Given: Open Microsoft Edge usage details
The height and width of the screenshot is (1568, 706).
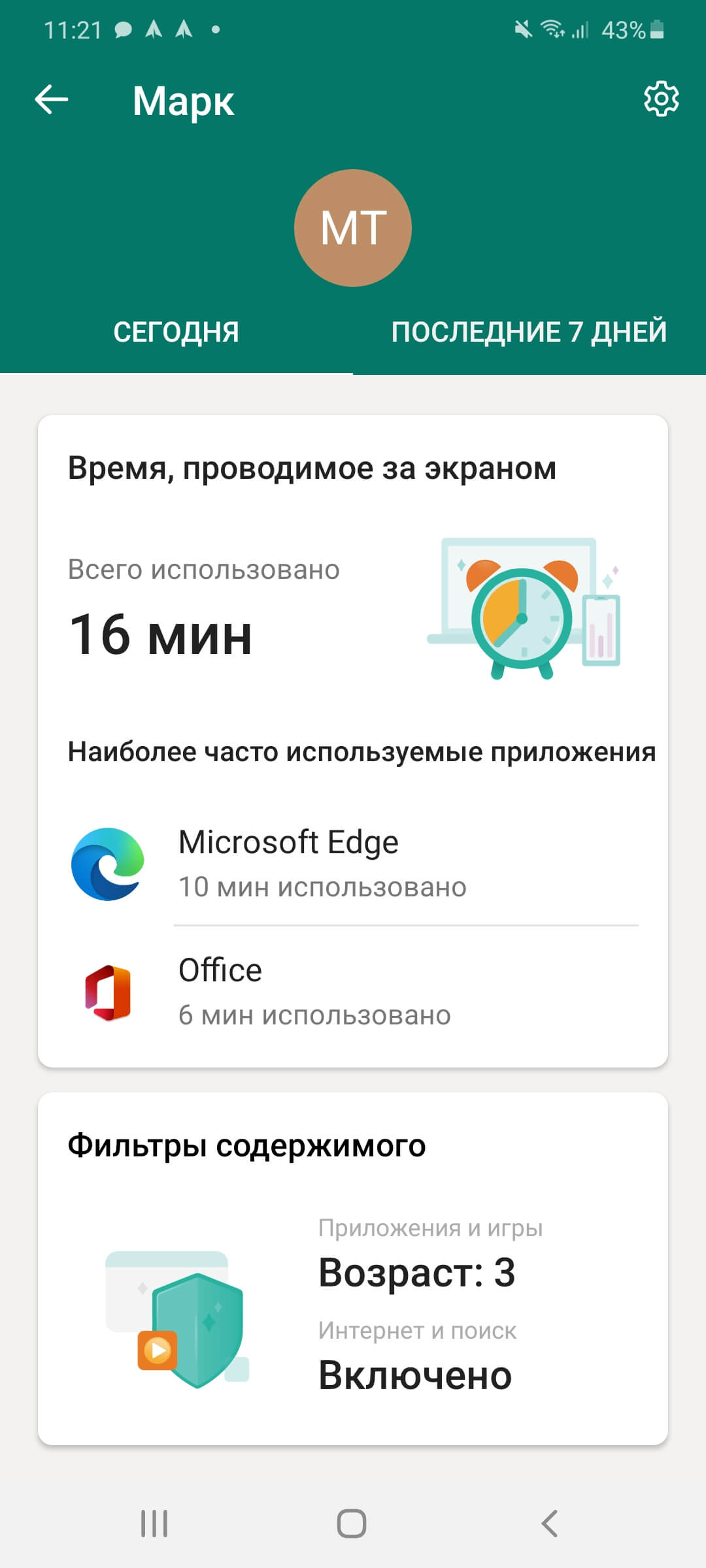Looking at the screenshot, I should tap(353, 864).
